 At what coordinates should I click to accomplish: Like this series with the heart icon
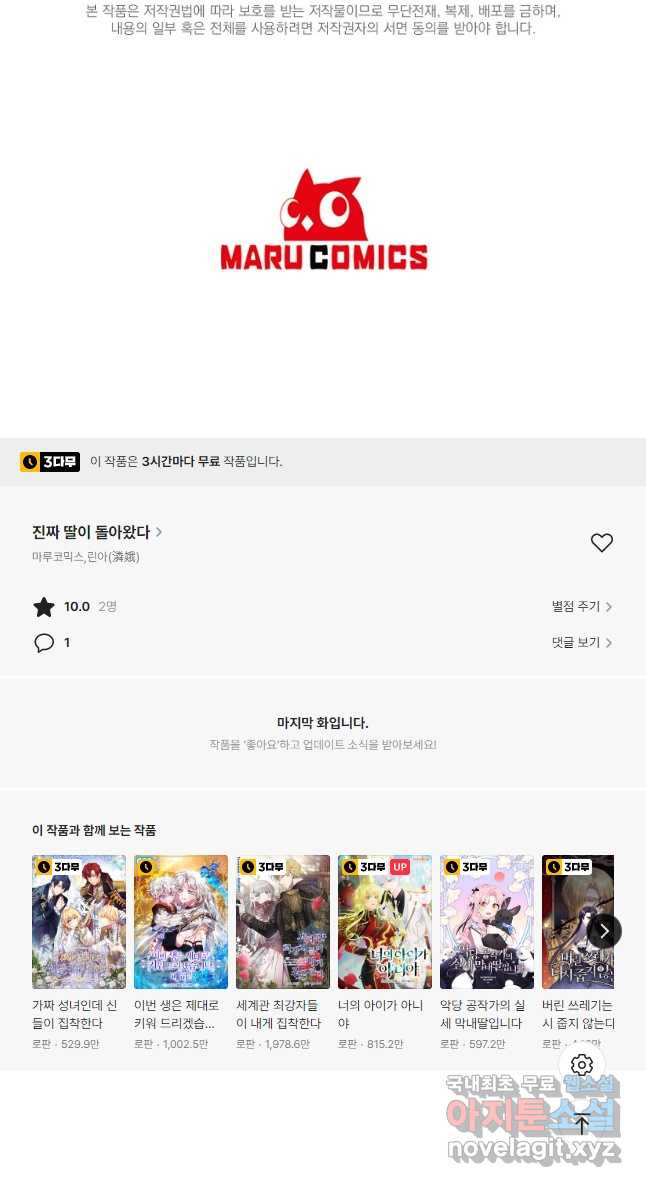coord(601,543)
